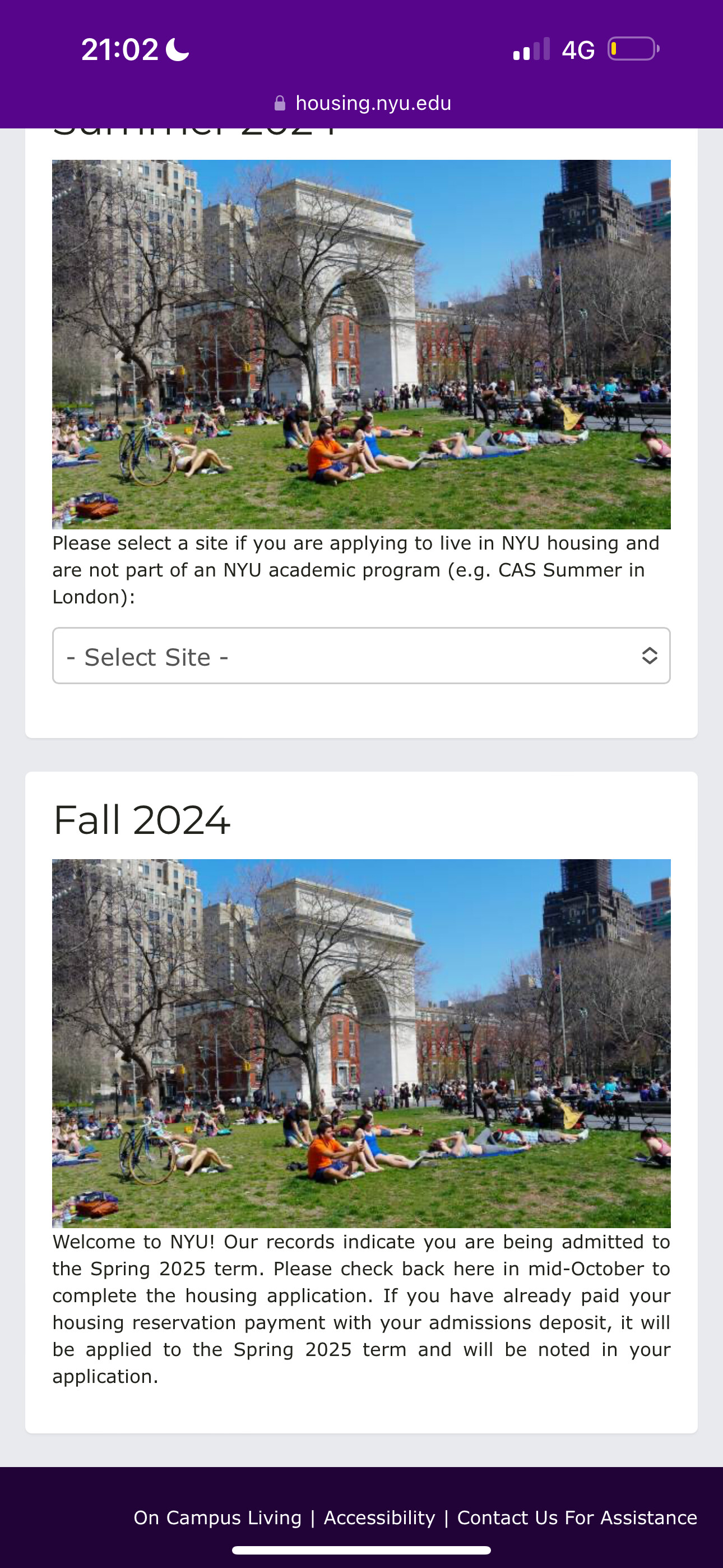
Task: Open the Select Site dropdown
Action: click(x=361, y=656)
